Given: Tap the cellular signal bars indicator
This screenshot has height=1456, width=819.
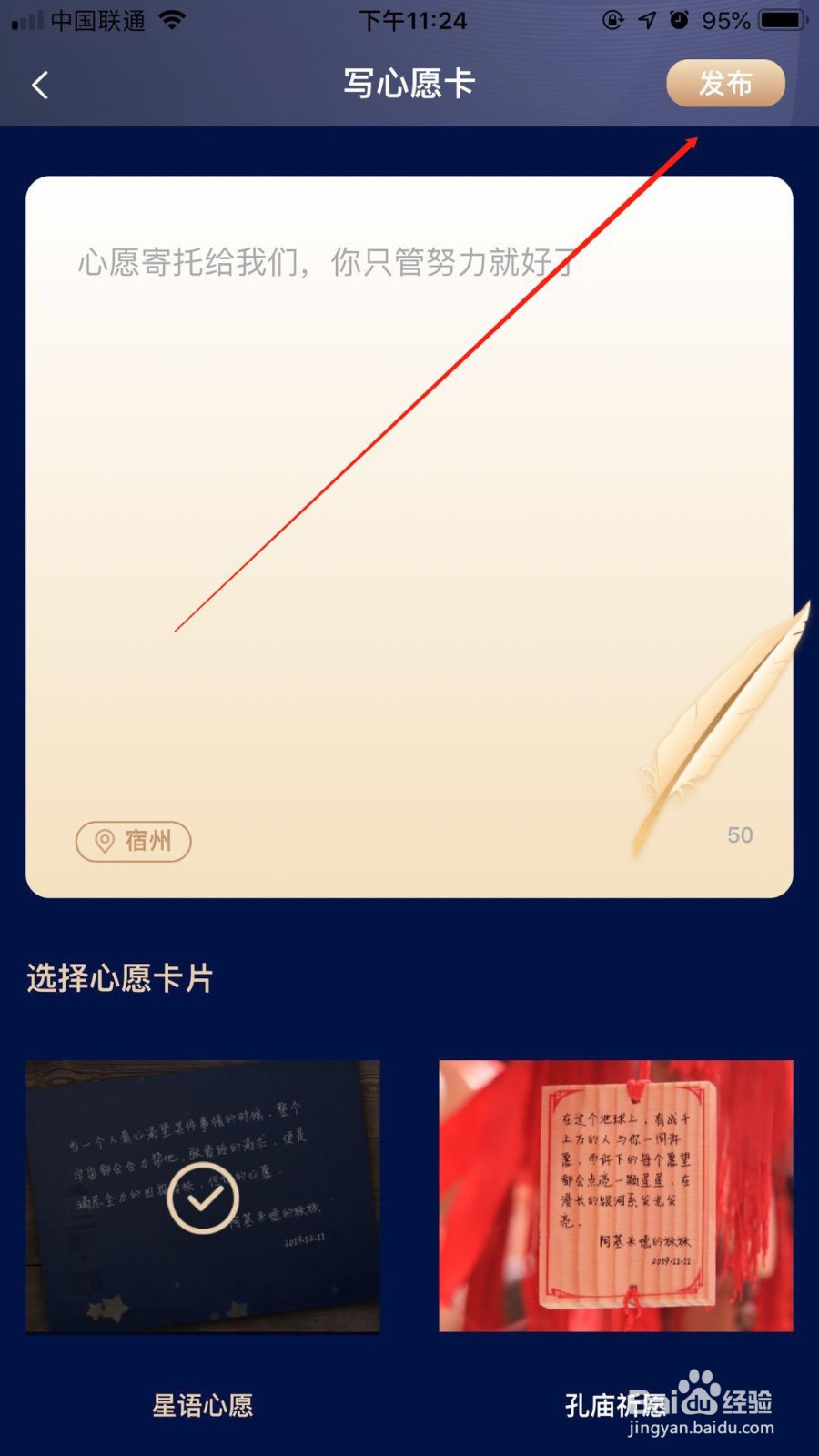Looking at the screenshot, I should coord(25,20).
